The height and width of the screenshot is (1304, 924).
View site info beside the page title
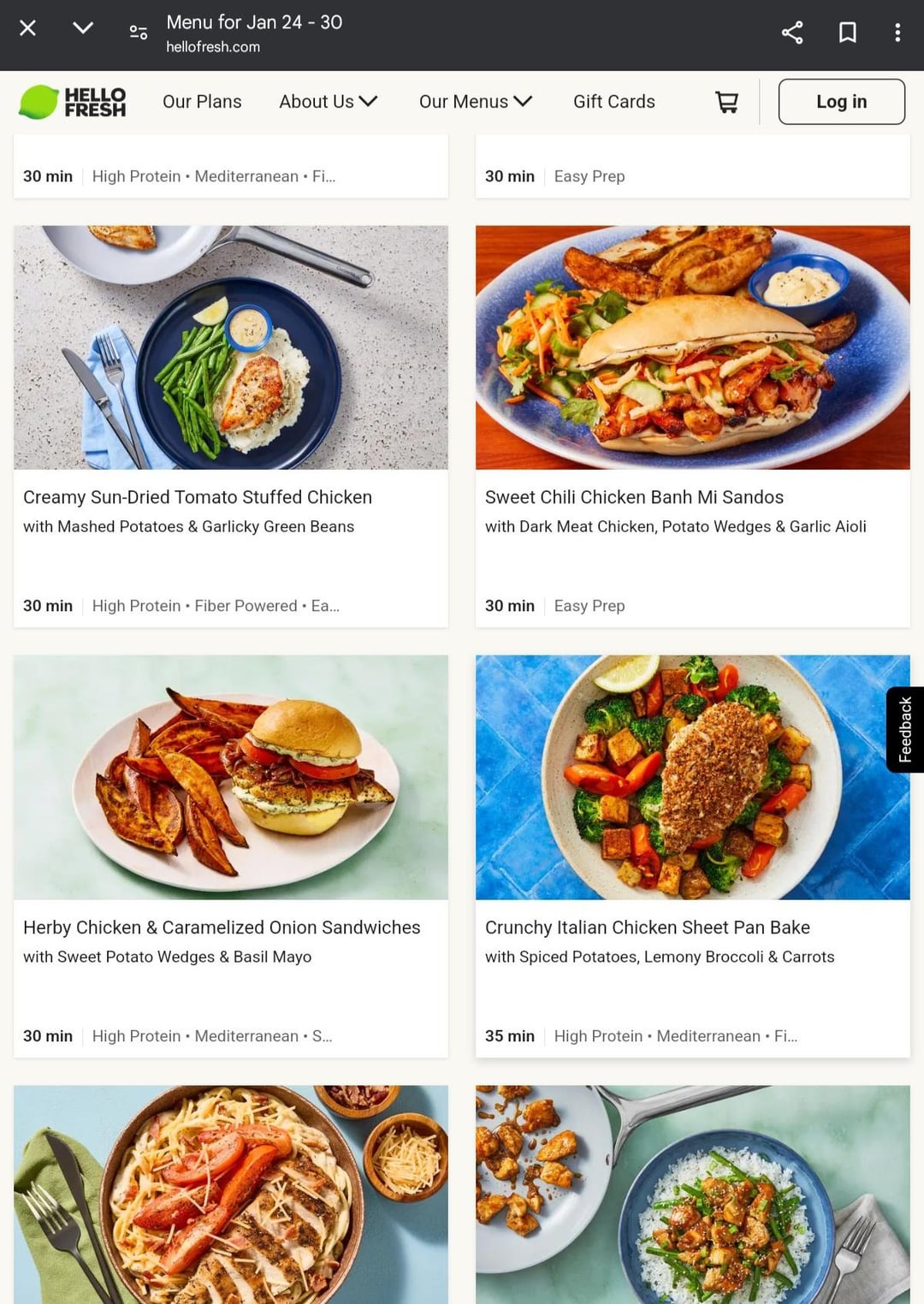pyautogui.click(x=139, y=33)
